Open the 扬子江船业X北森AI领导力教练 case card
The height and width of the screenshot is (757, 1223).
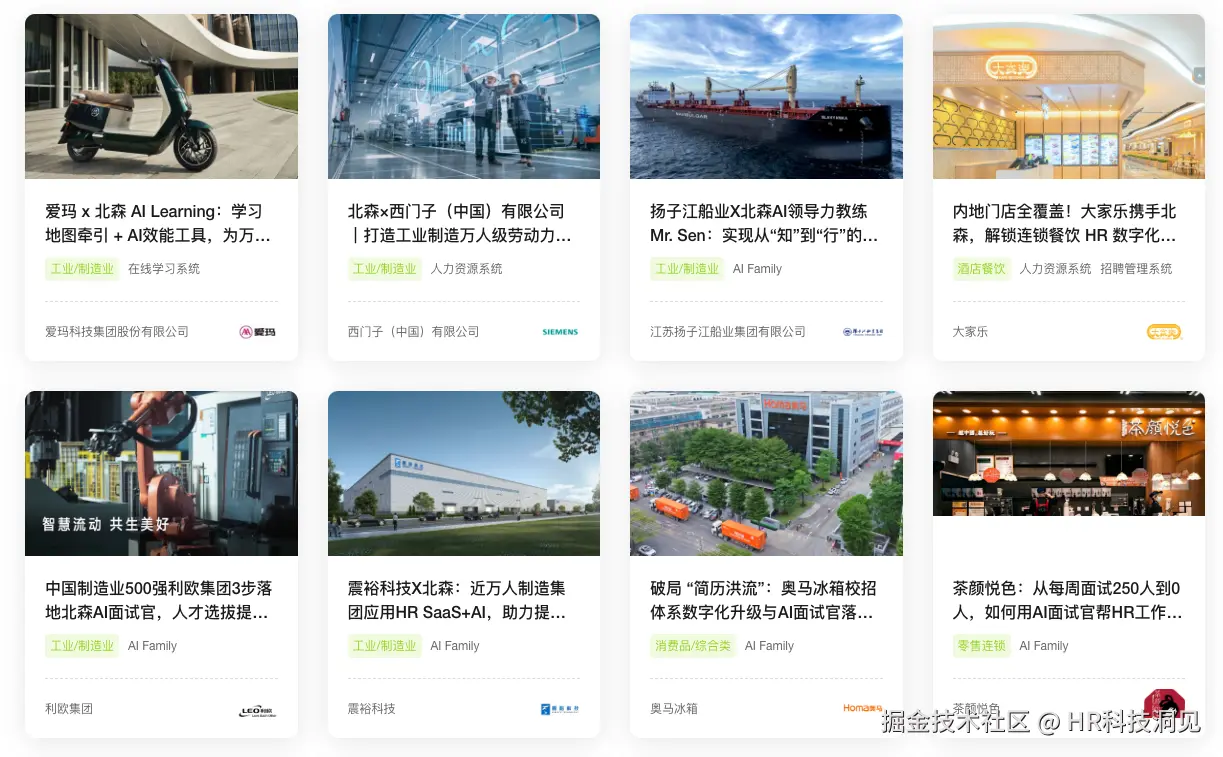click(765, 223)
